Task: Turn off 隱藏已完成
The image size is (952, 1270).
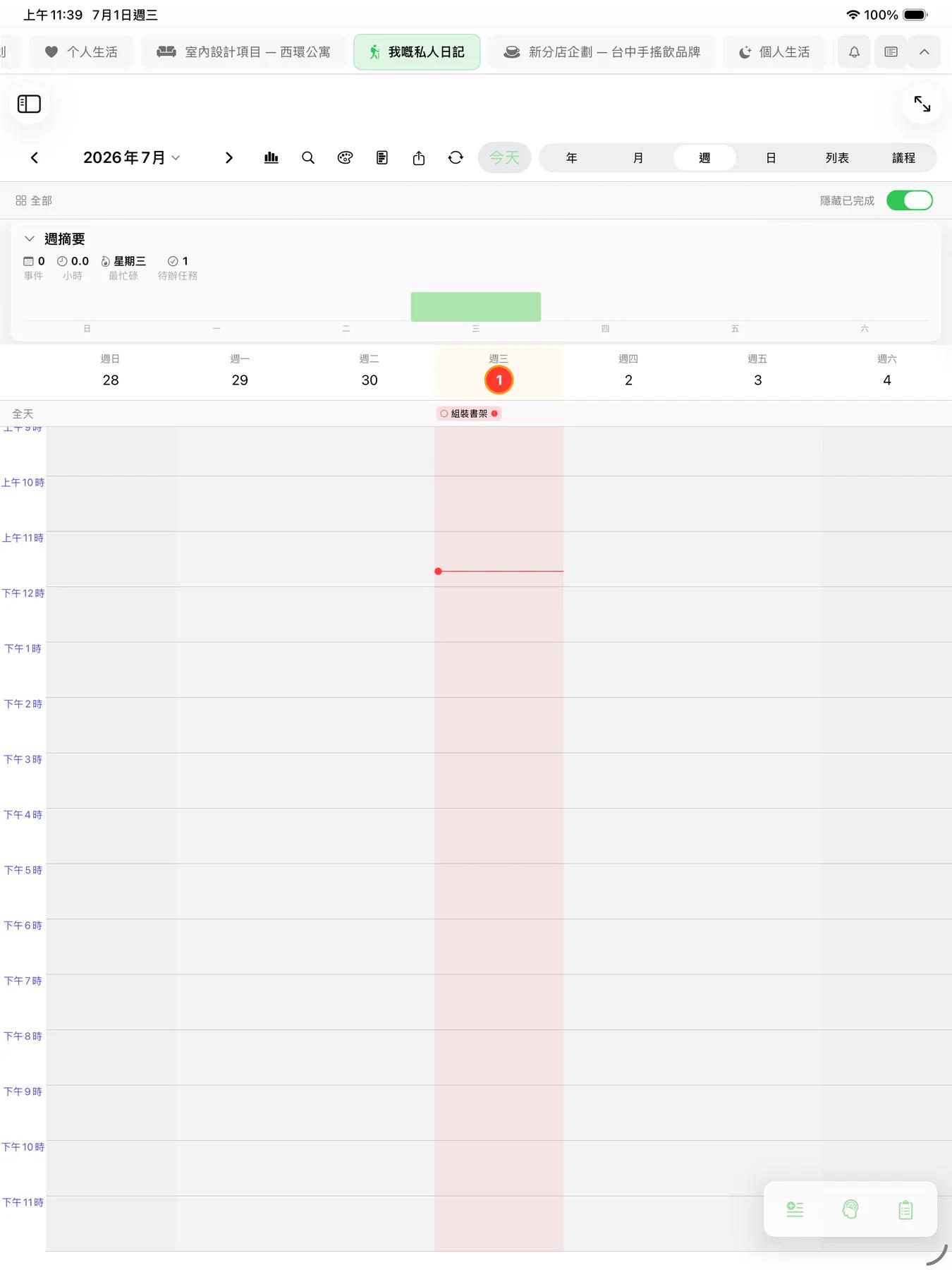Action: tap(910, 200)
